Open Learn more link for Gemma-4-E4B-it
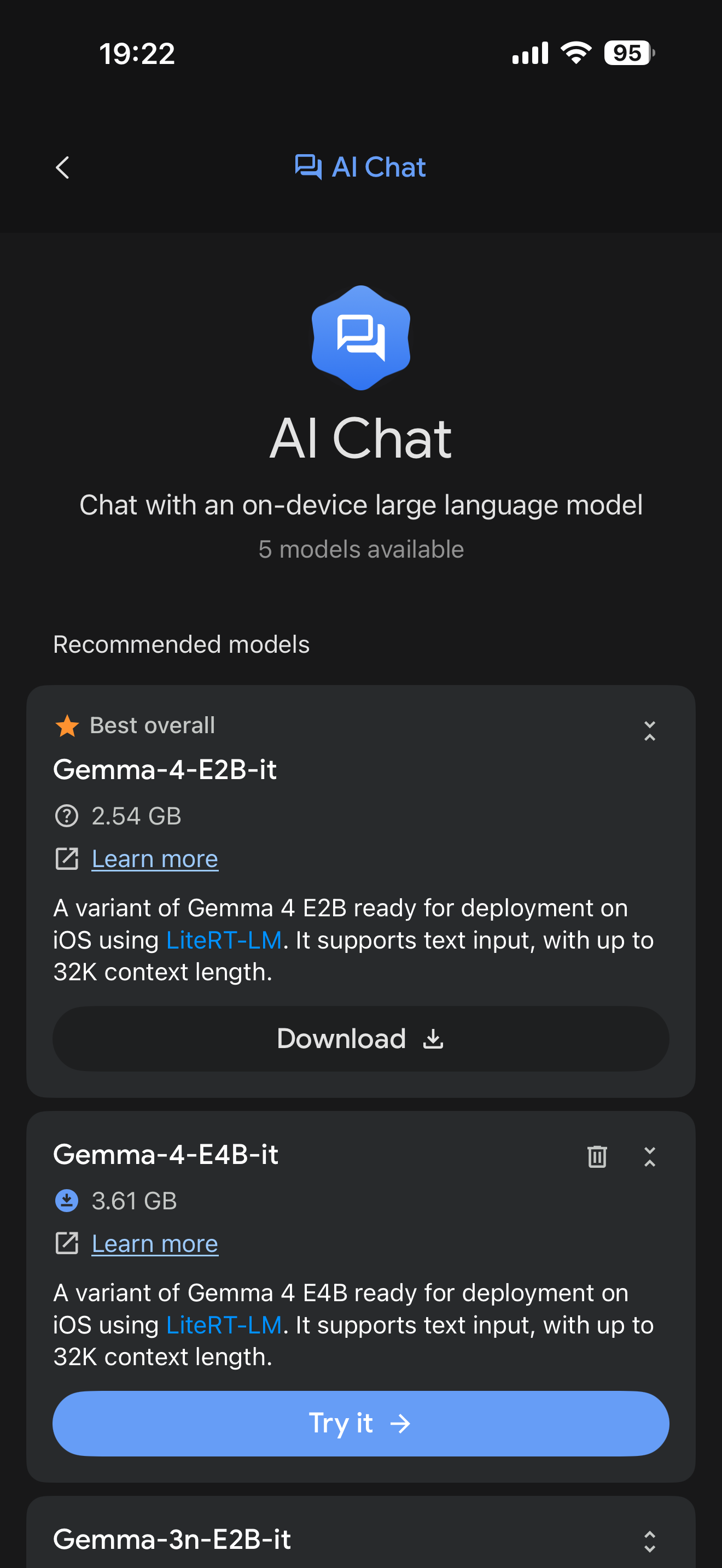The width and height of the screenshot is (722, 1568). coord(155,1243)
